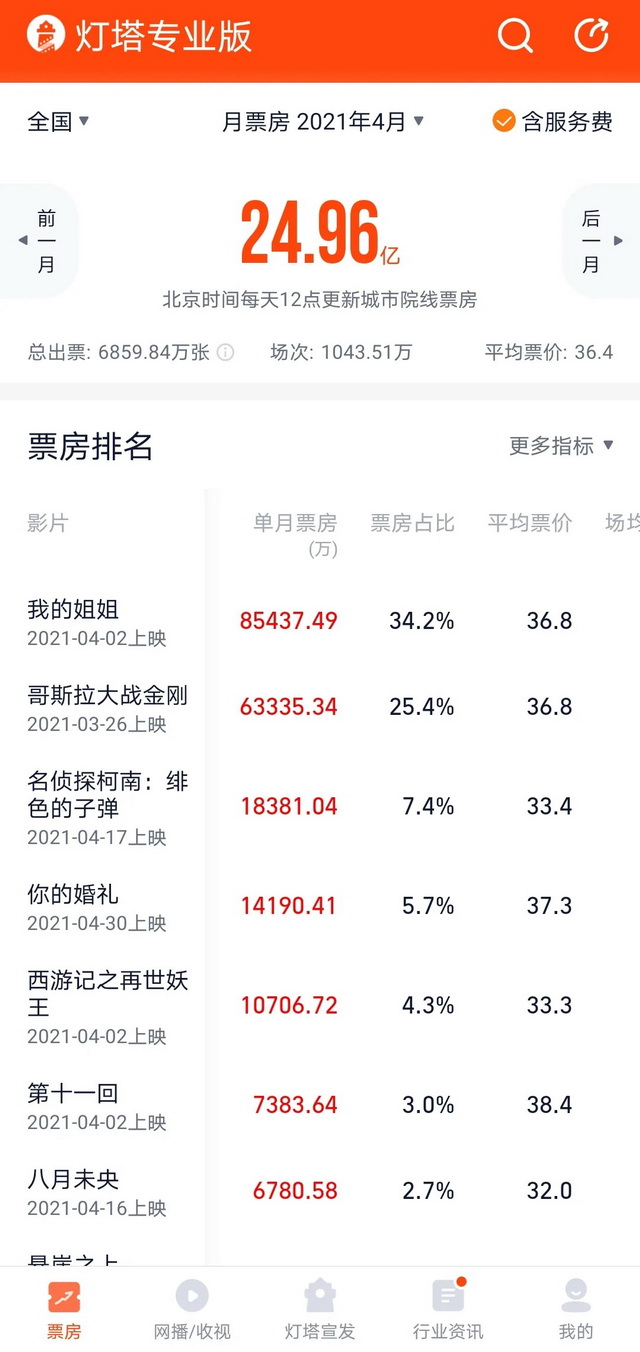Tap the share icon in the header

[591, 37]
